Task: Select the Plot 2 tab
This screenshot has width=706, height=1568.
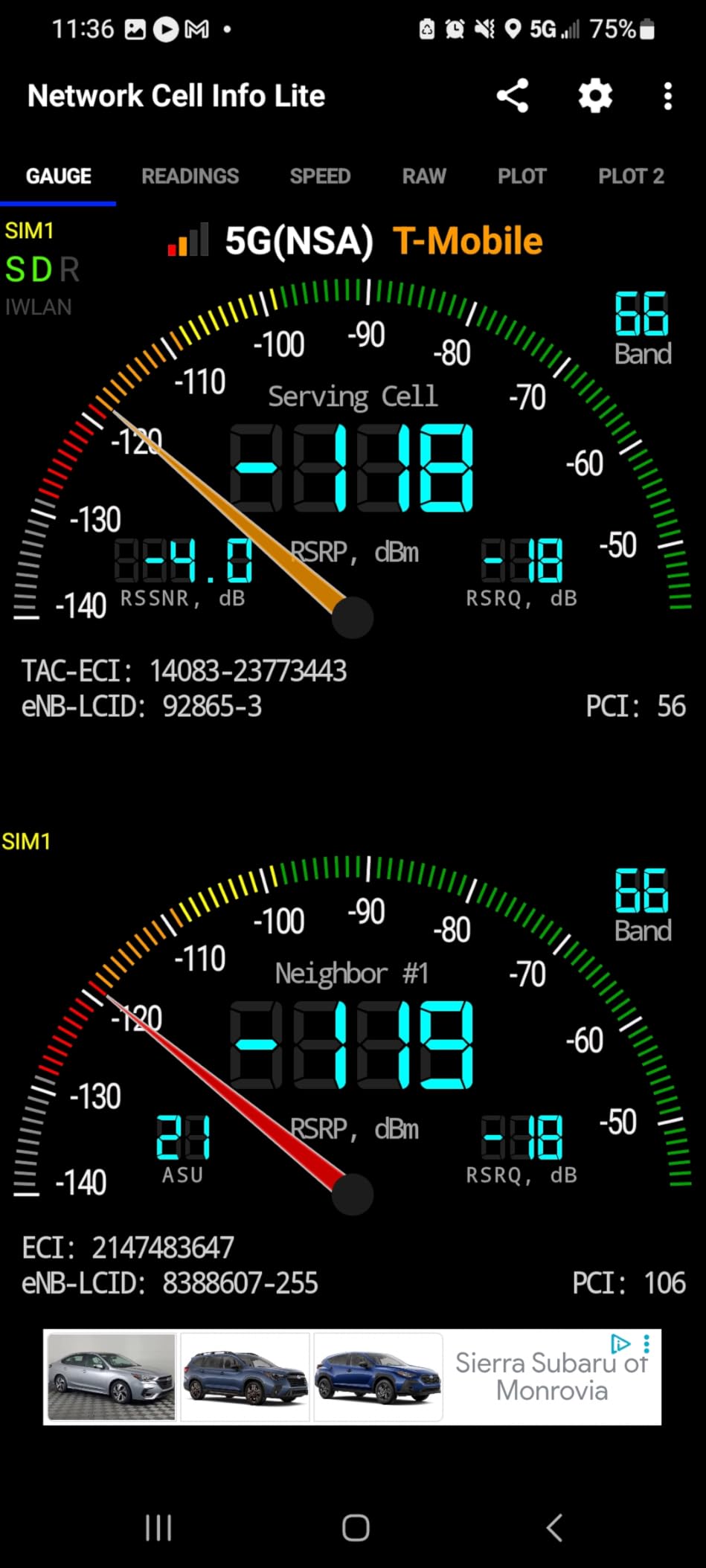Action: 631,176
